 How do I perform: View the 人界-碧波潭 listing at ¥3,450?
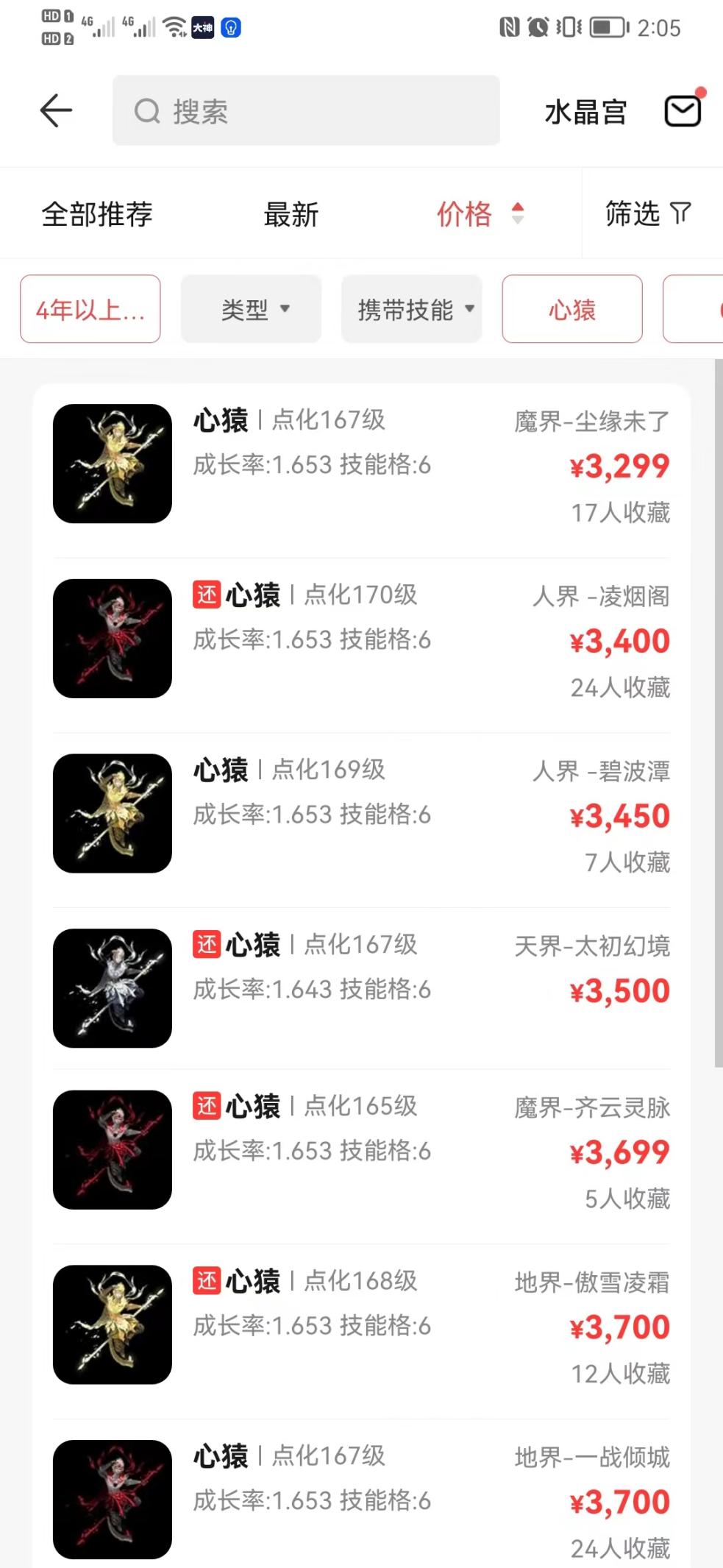(360, 814)
